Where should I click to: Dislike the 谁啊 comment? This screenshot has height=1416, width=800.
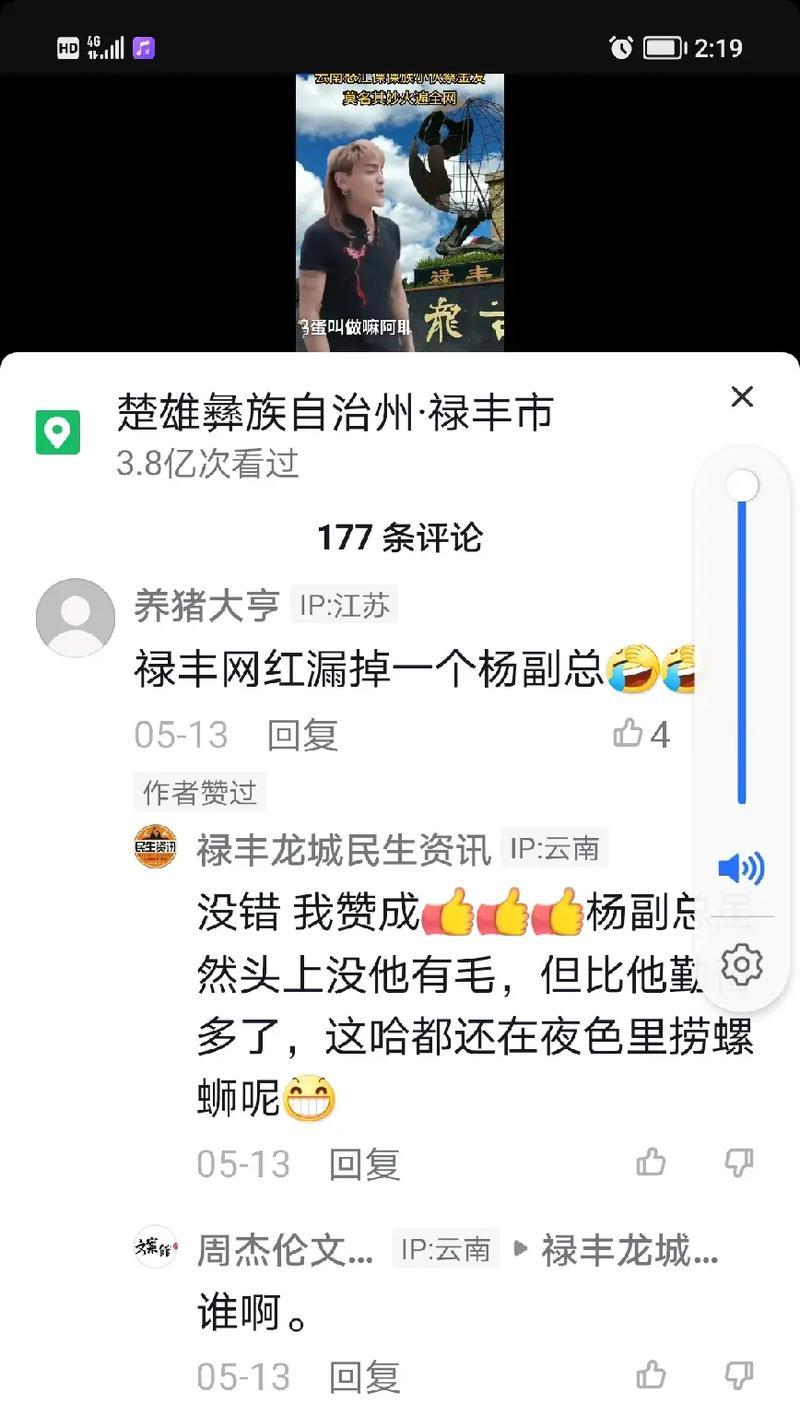pyautogui.click(x=738, y=1375)
